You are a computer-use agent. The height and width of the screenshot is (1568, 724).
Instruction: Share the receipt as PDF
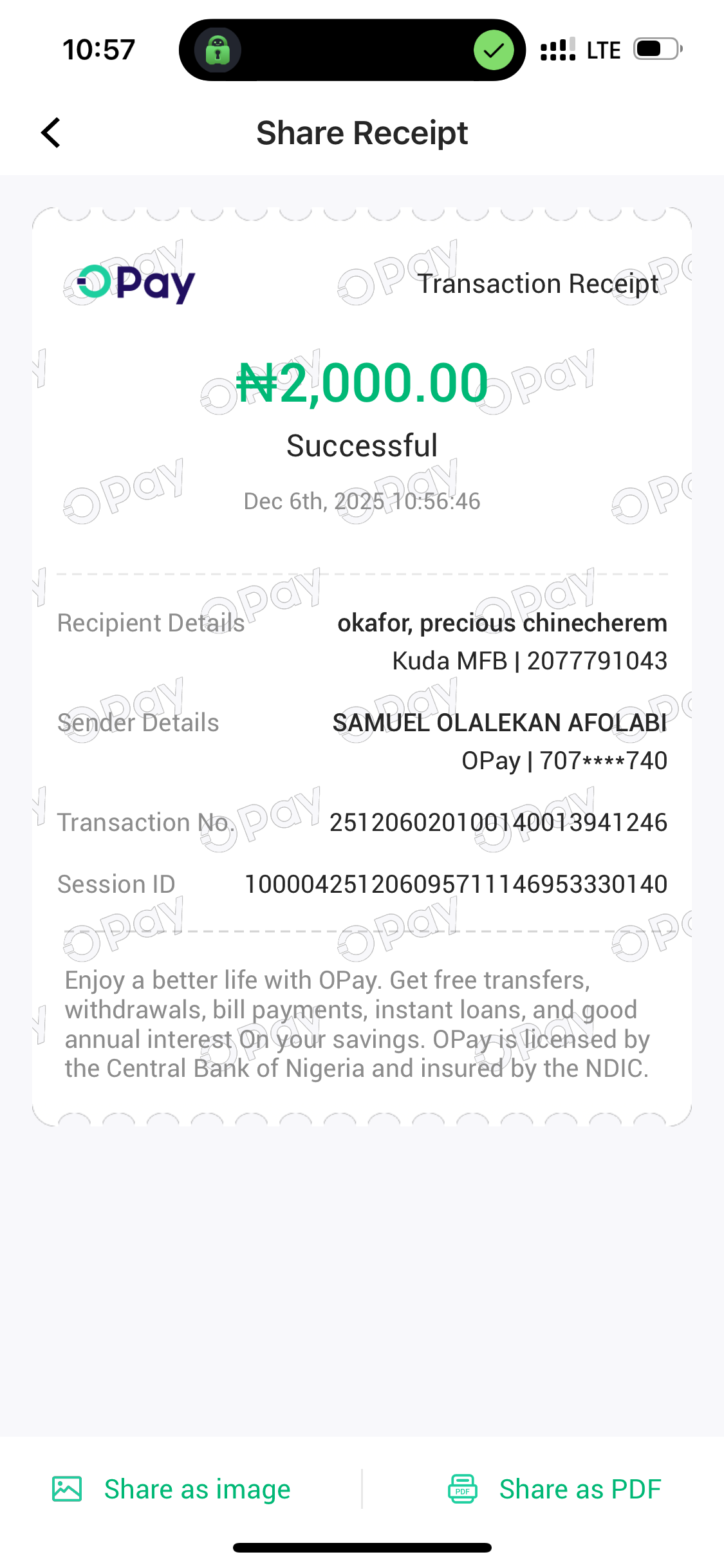[554, 1489]
